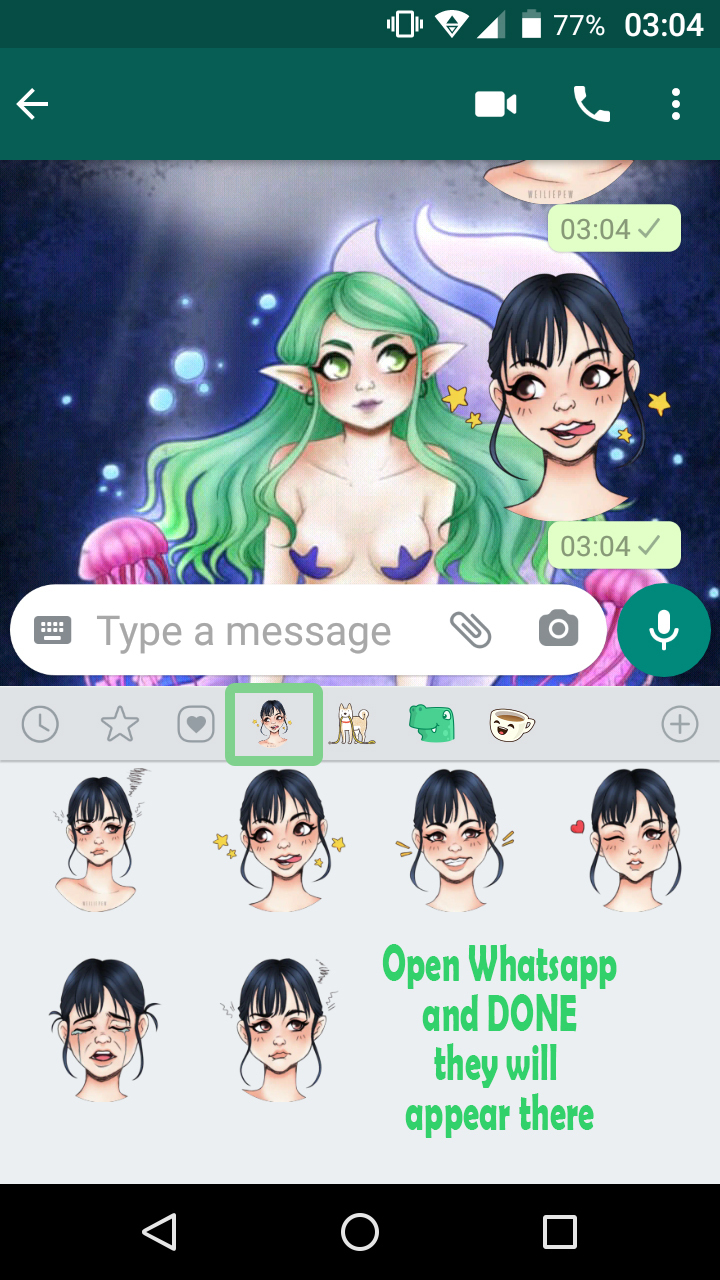Show recently used stickers

(40, 725)
